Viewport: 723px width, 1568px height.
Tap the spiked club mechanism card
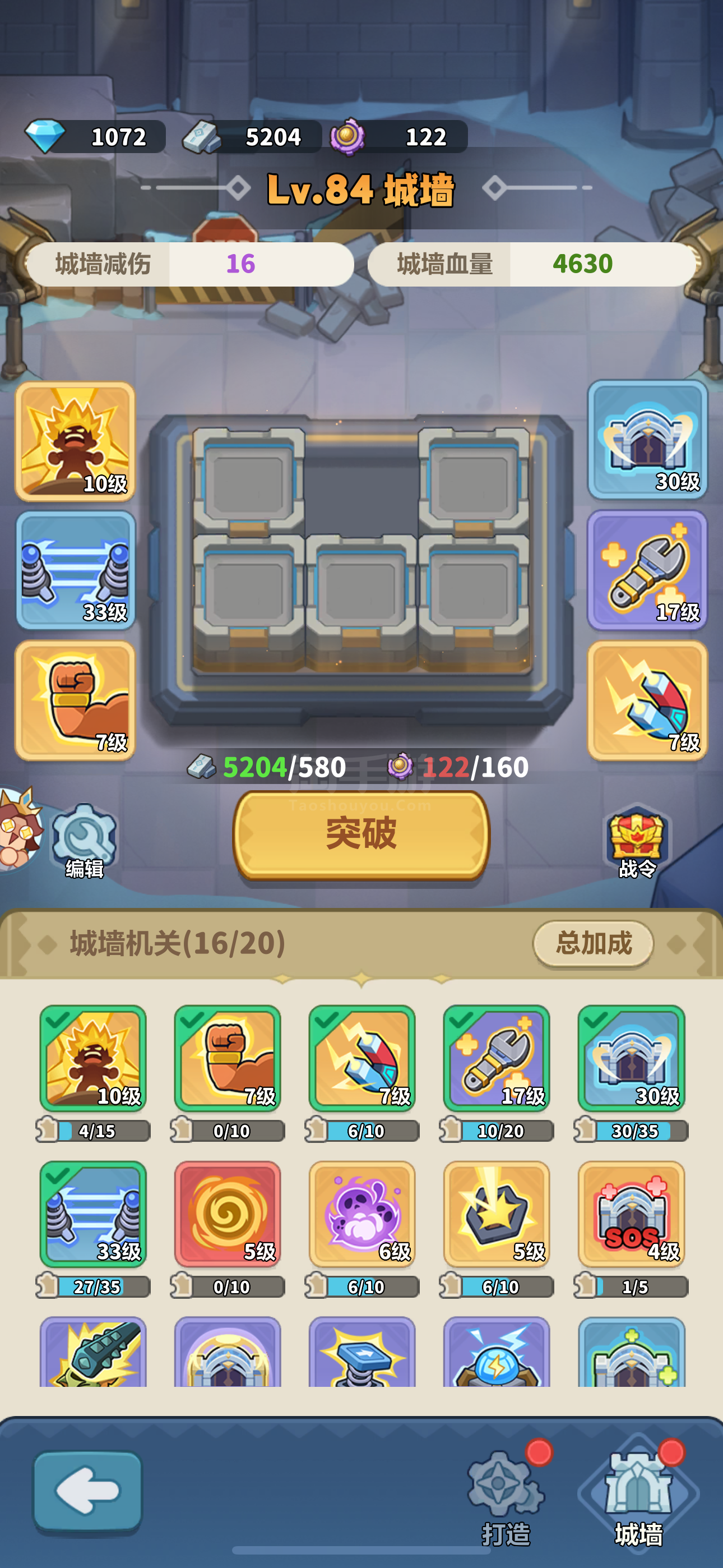pyautogui.click(x=93, y=1352)
